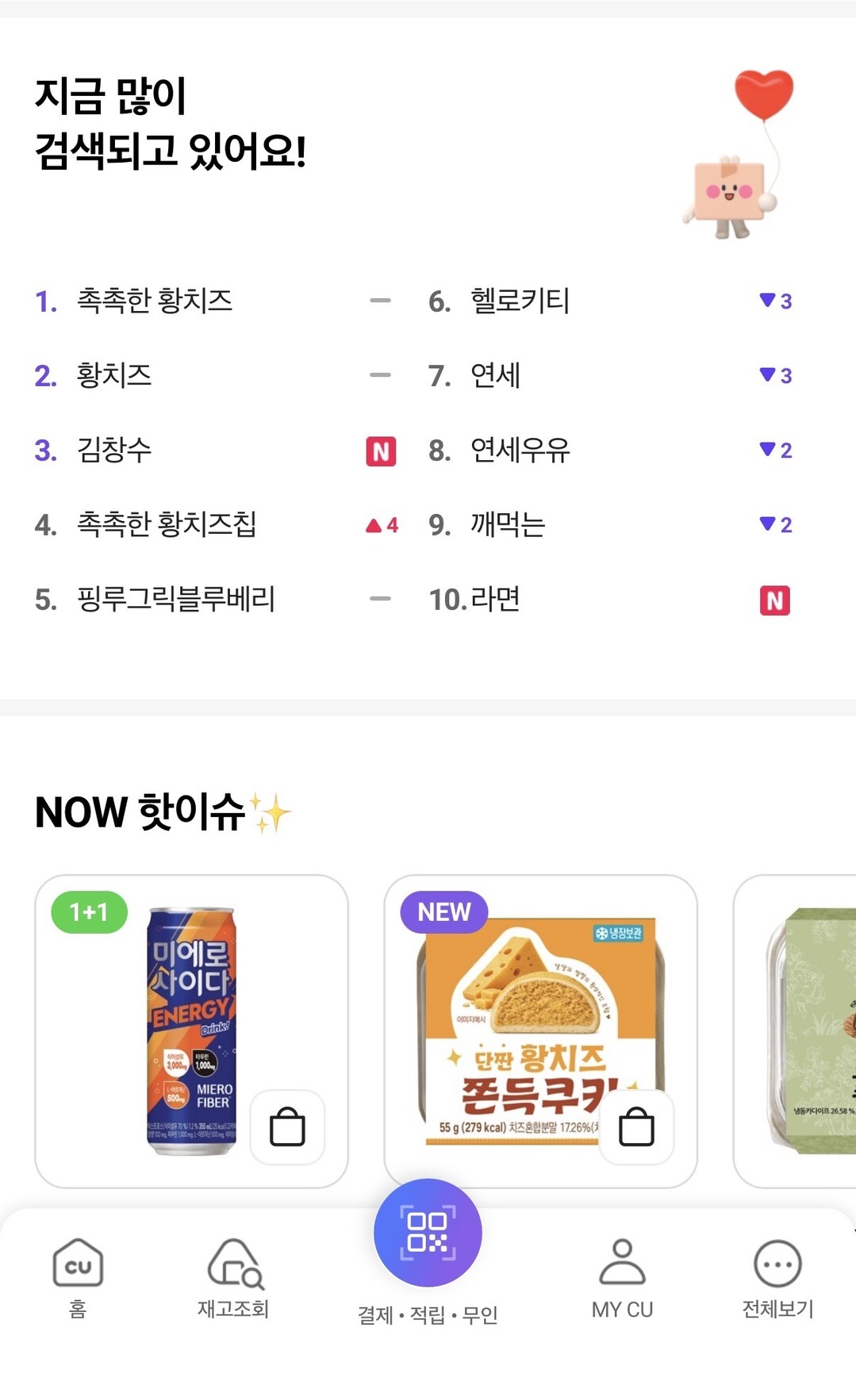Tap the 깨먹는 trending keyword
856x1400 pixels.
point(508,524)
